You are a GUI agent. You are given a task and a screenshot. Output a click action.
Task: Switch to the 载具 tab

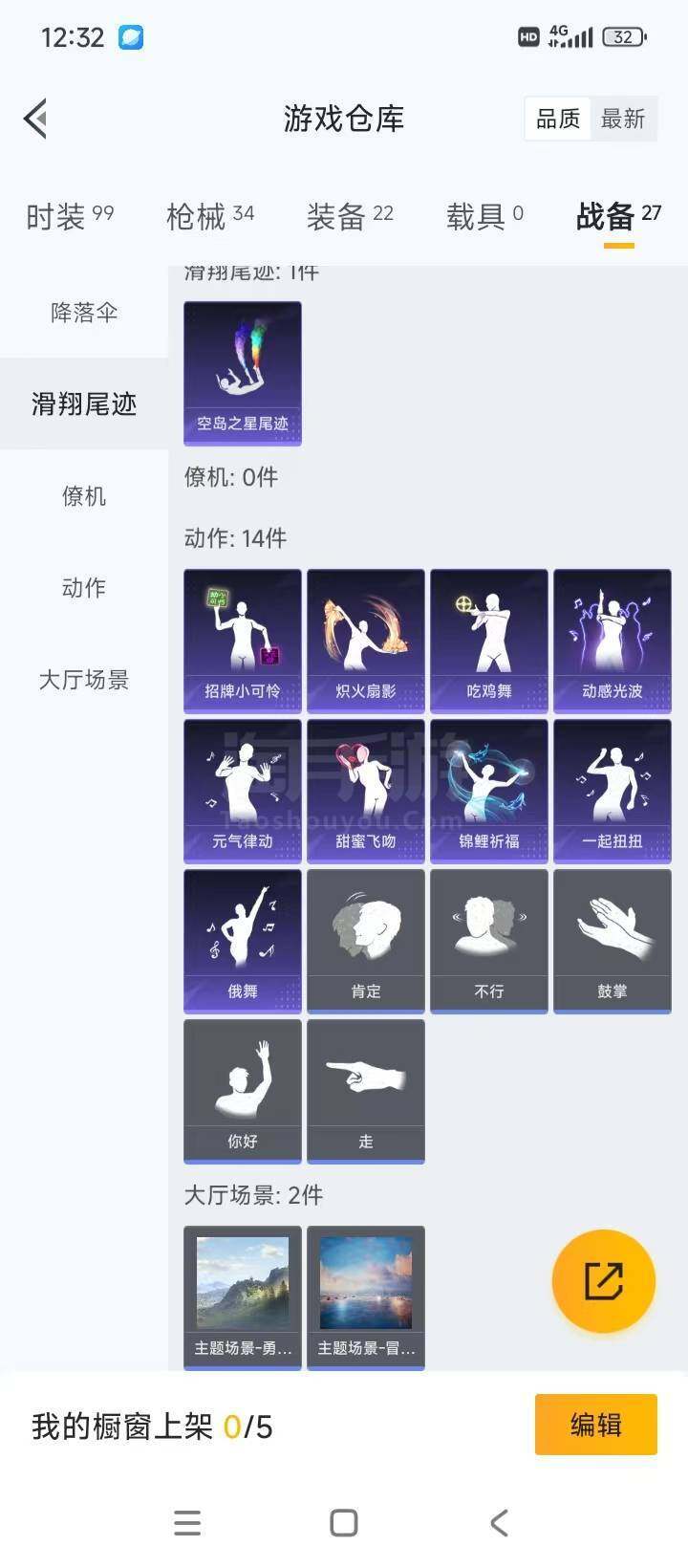coord(484,217)
